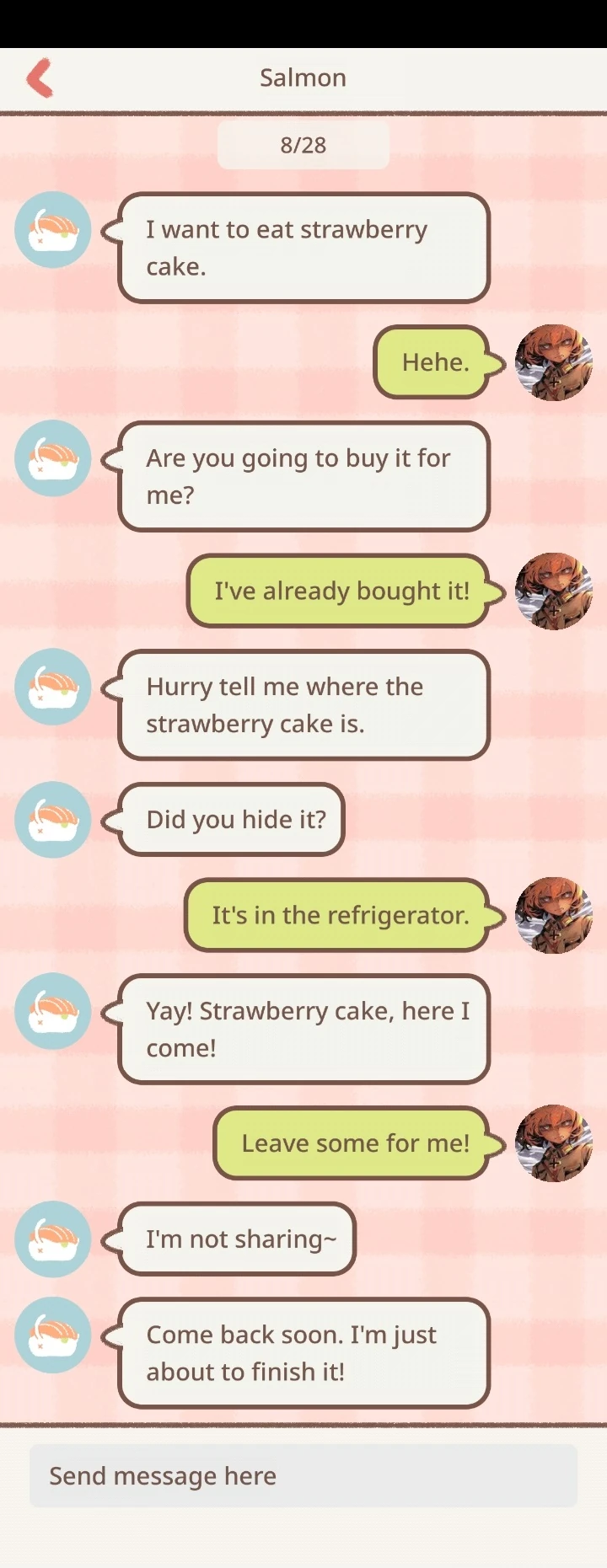607x1568 pixels.
Task: Go back from the Salmon chat
Action: (x=40, y=78)
